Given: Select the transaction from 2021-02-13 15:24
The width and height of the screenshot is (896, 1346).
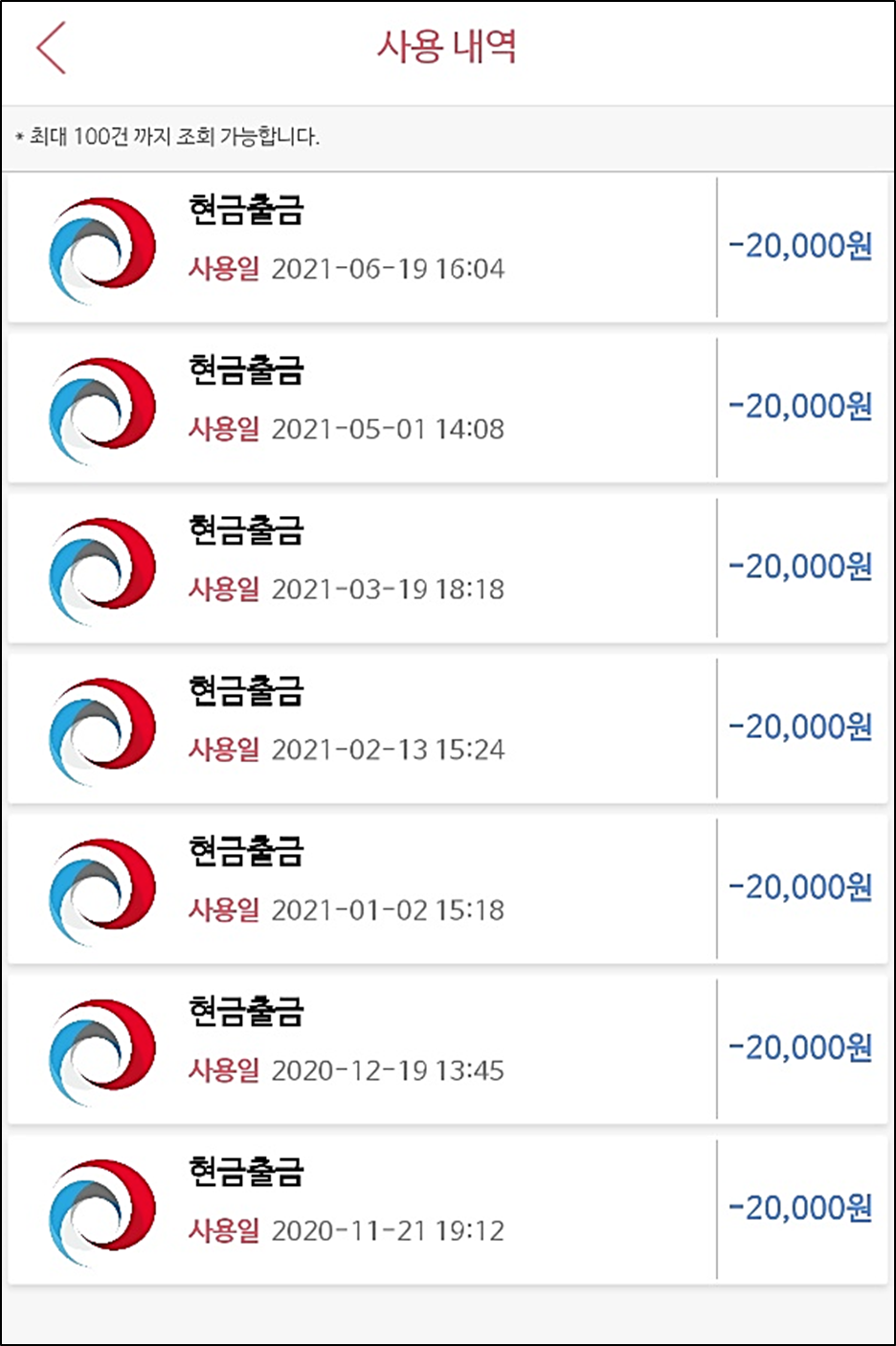Looking at the screenshot, I should click(383, 729).
